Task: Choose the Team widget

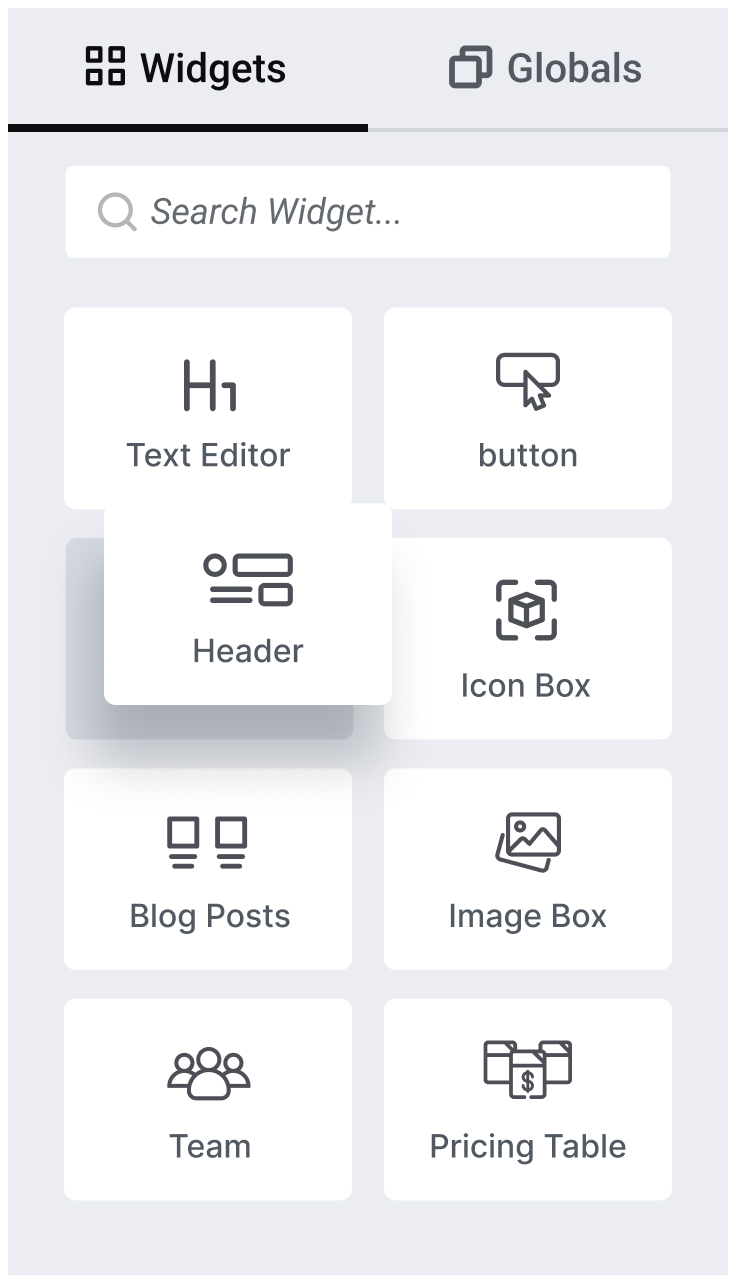Action: tap(208, 1100)
